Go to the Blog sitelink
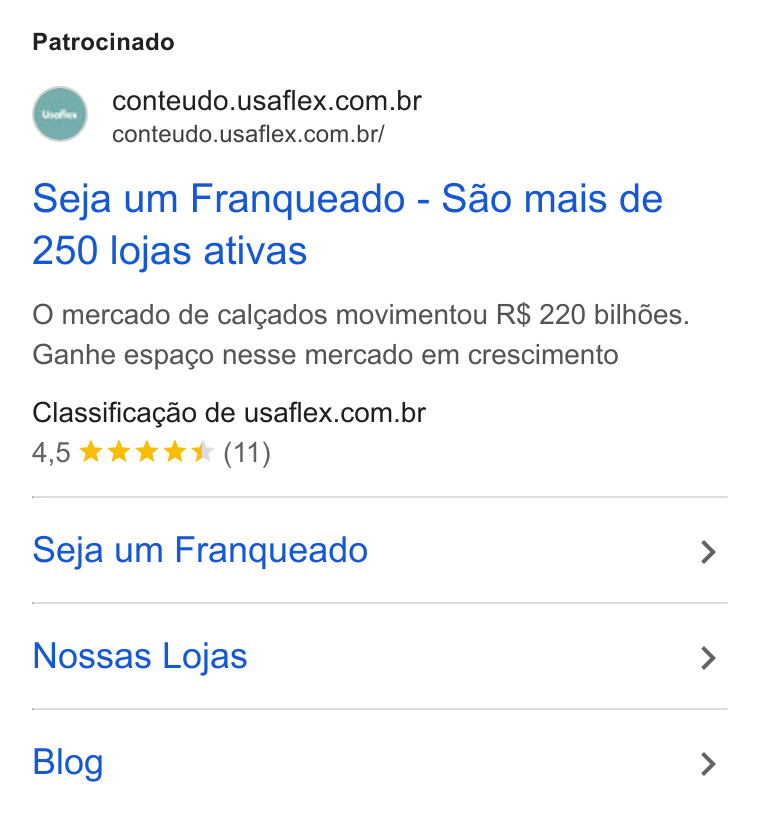Screen dimensions: 760x814 (x=379, y=762)
